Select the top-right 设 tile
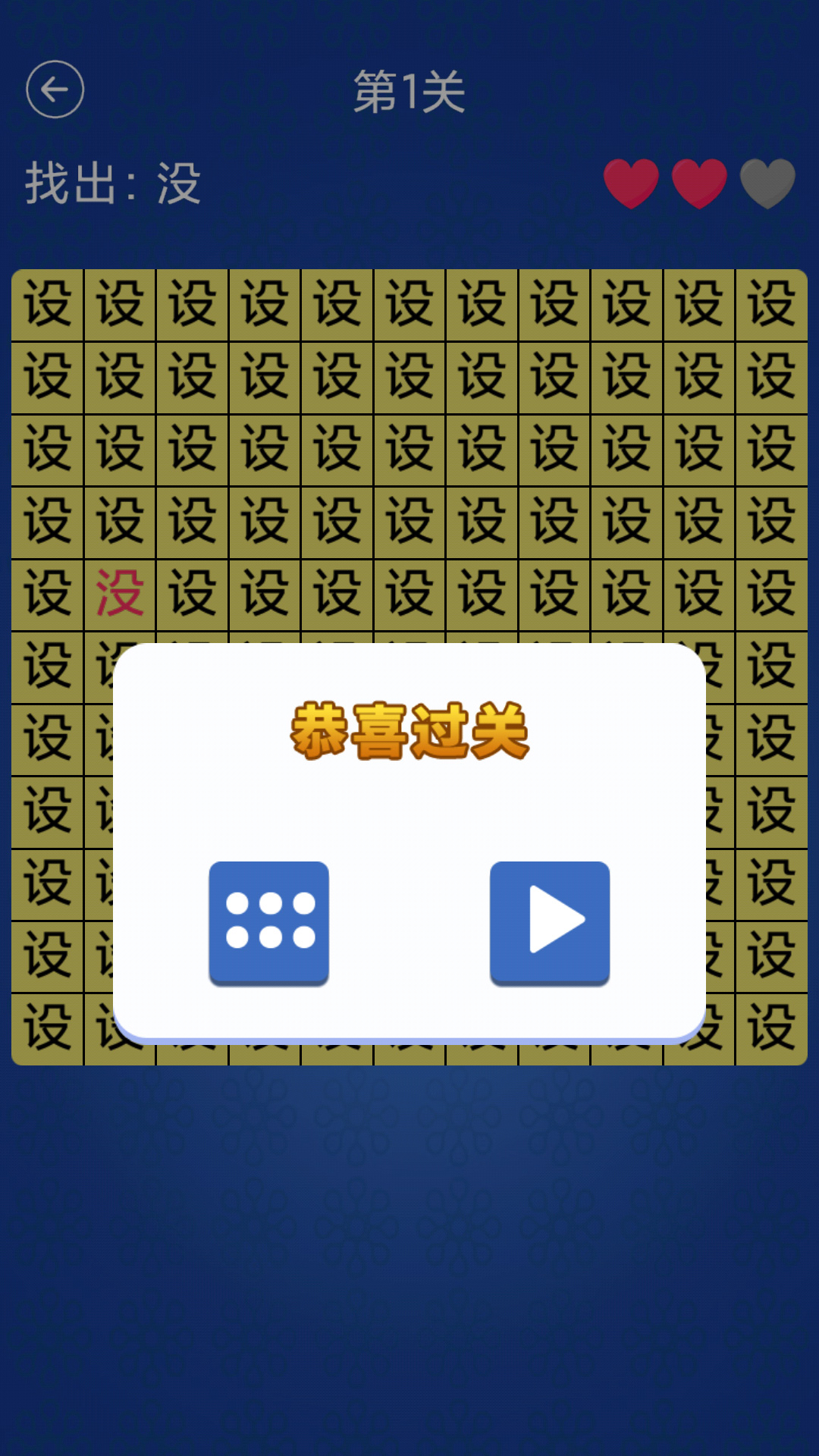The height and width of the screenshot is (1456, 819). coord(770,301)
